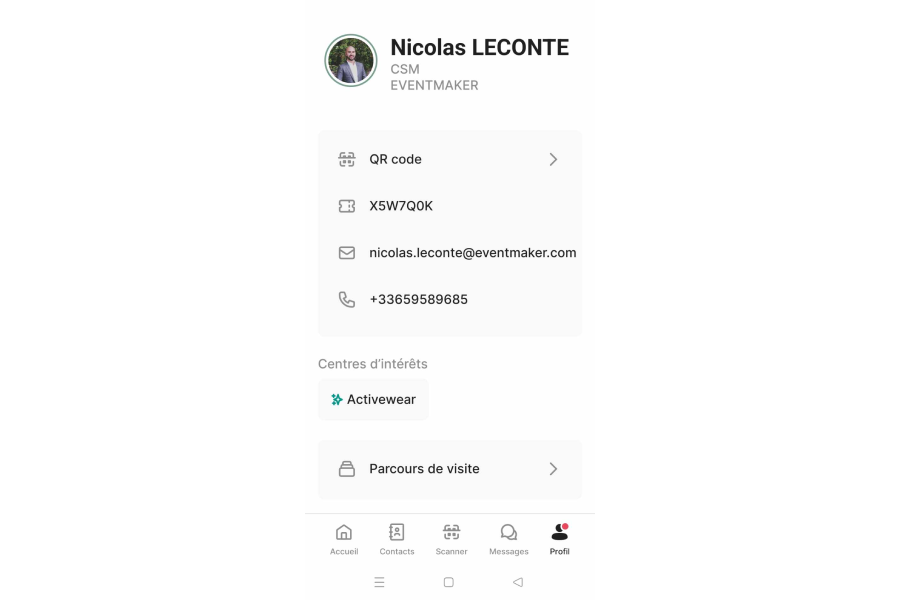
Task: Go to the Contacts tab
Action: (x=397, y=539)
